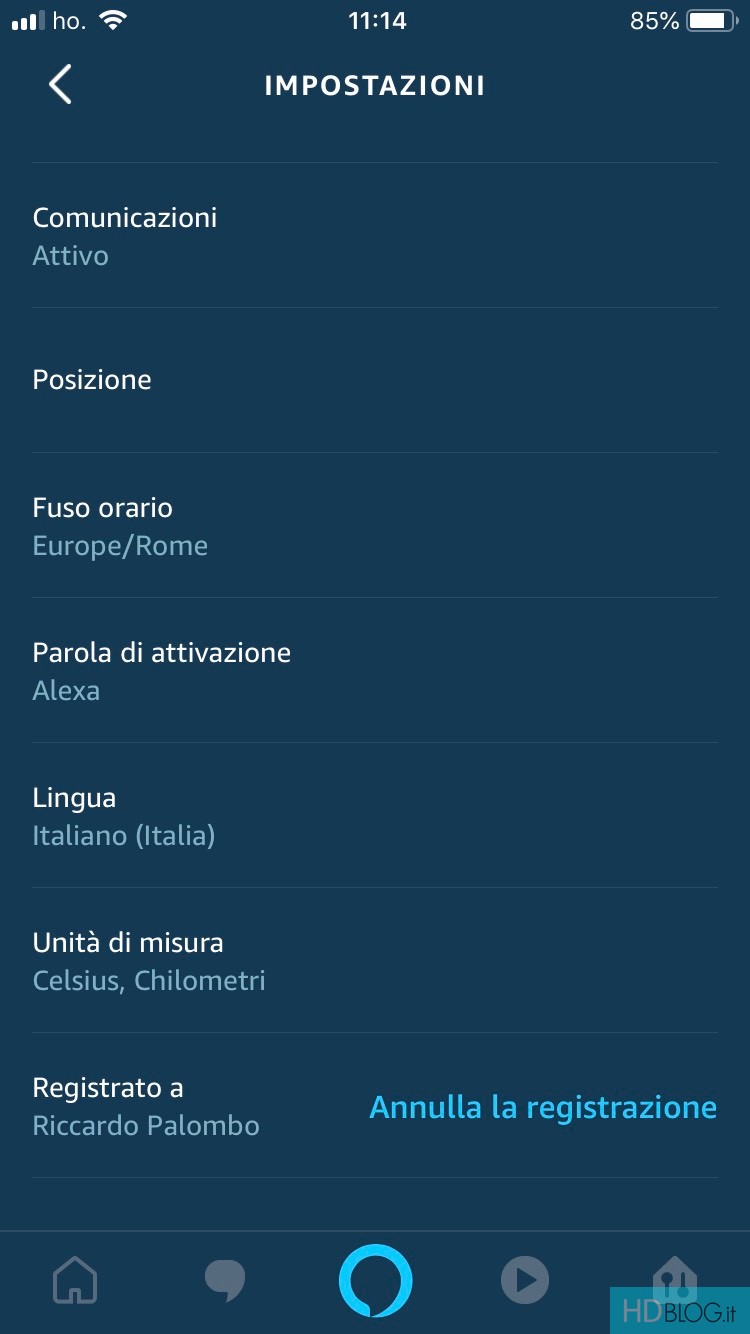Activate the Alexa voice button
The image size is (750, 1334).
pyautogui.click(x=375, y=1280)
